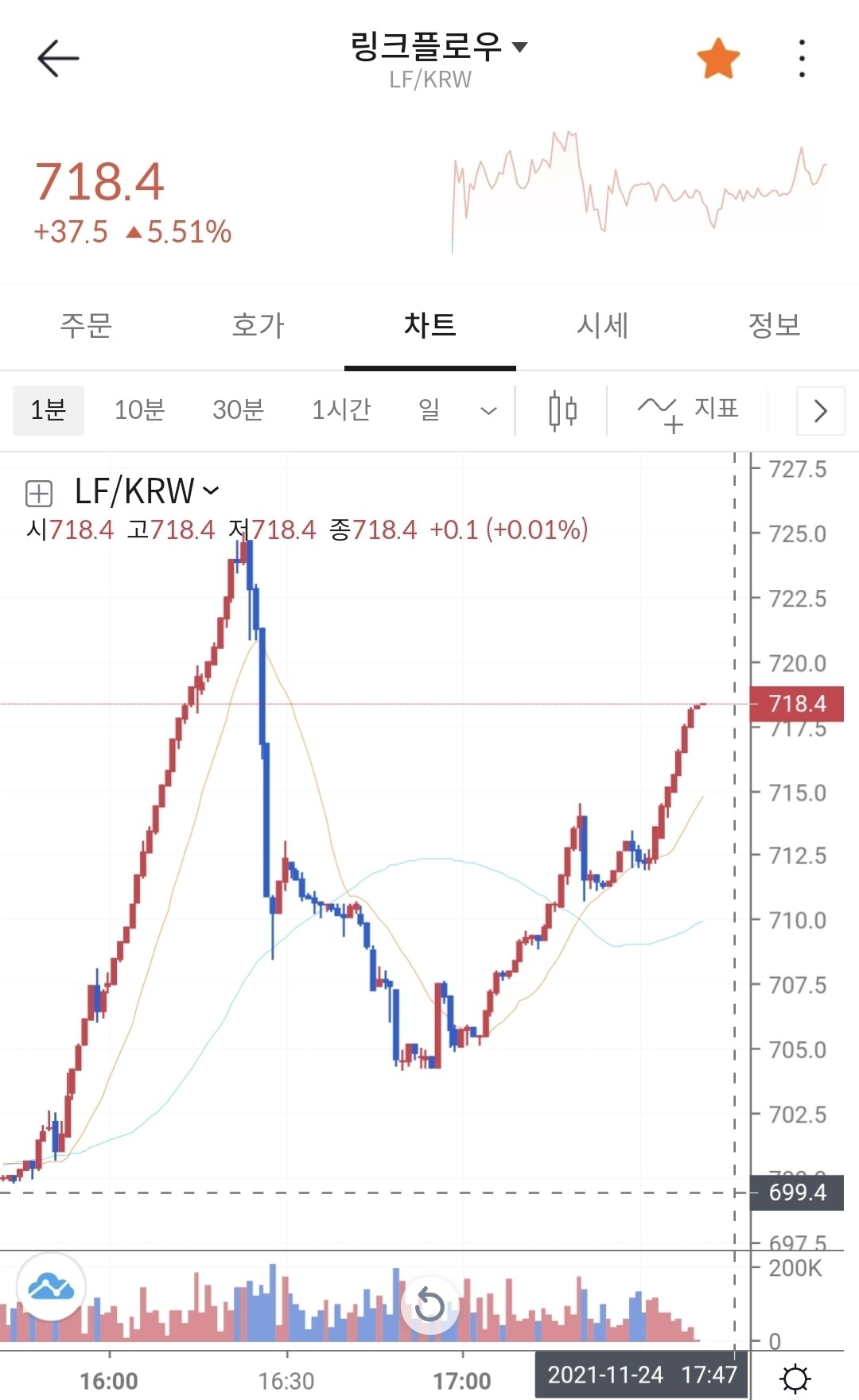Viewport: 859px width, 1400px height.
Task: Open the cloud chart overlay icon
Action: 51,1288
